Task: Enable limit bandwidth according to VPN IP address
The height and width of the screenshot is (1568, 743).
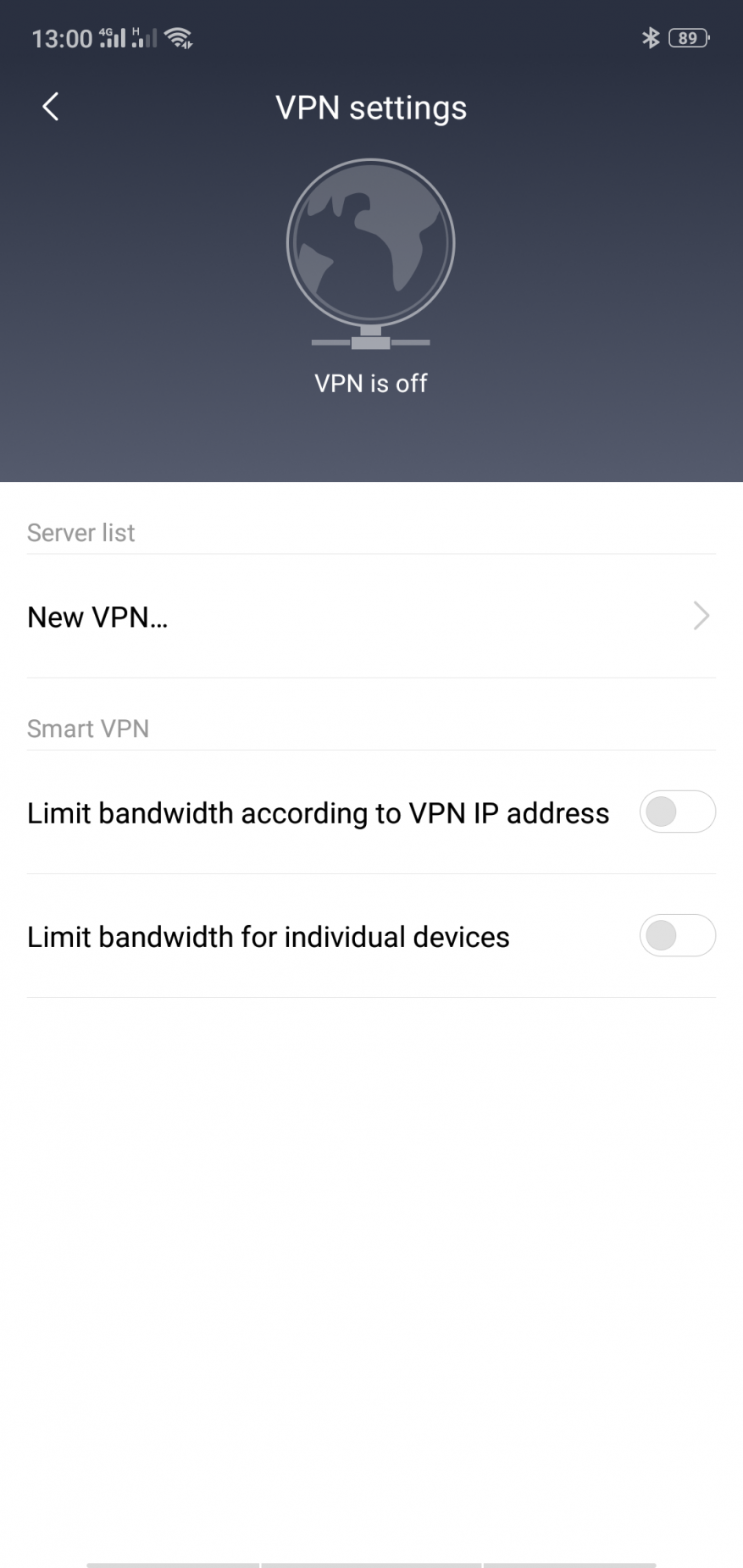Action: click(x=676, y=812)
